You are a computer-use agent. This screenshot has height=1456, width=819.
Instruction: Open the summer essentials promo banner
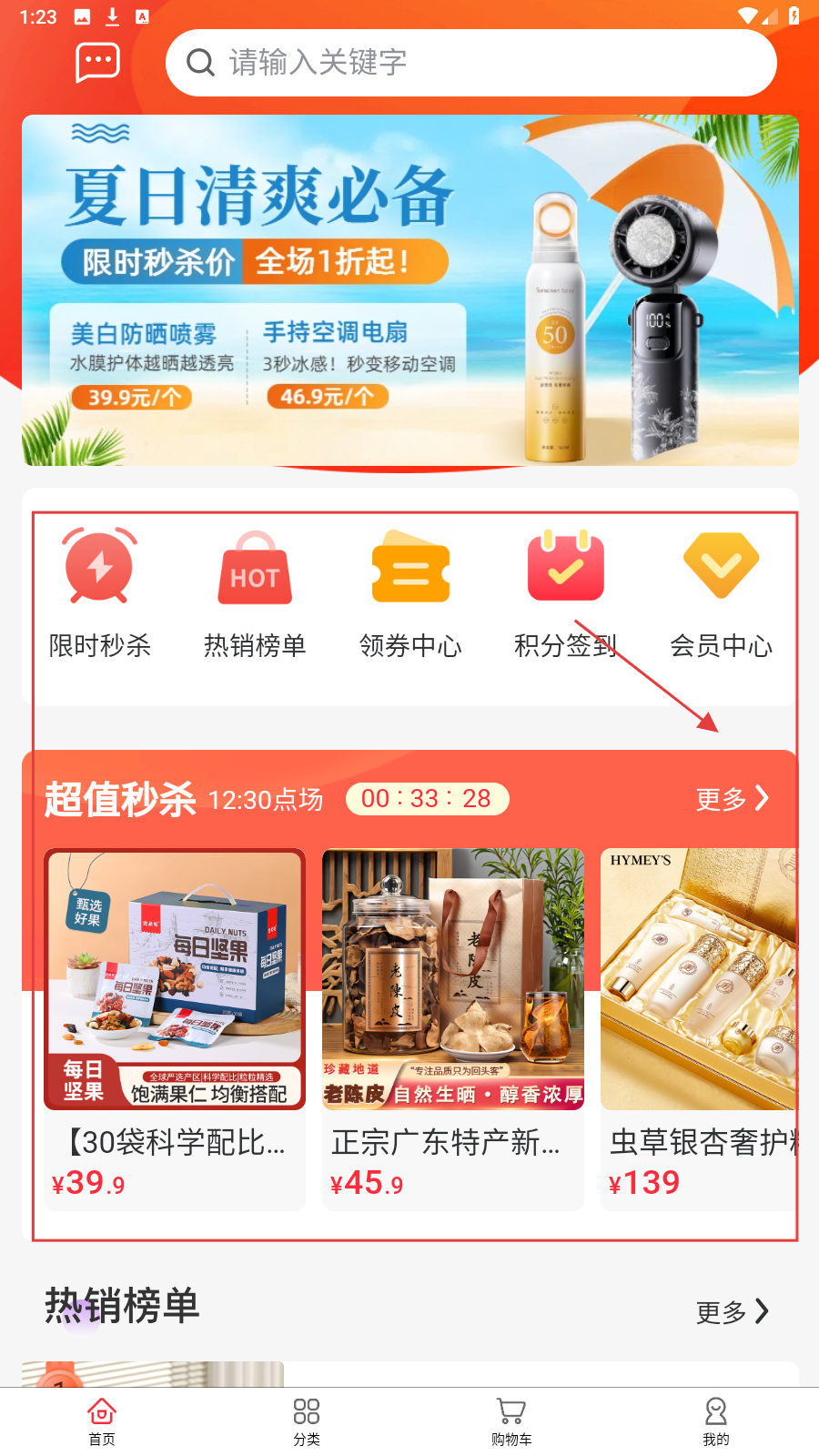click(x=409, y=290)
